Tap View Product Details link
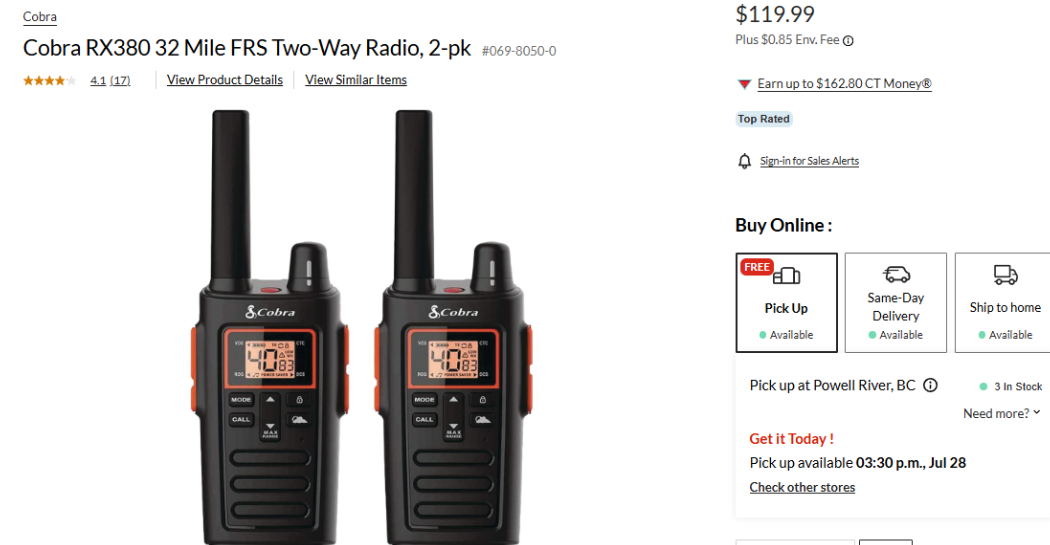 coord(224,80)
